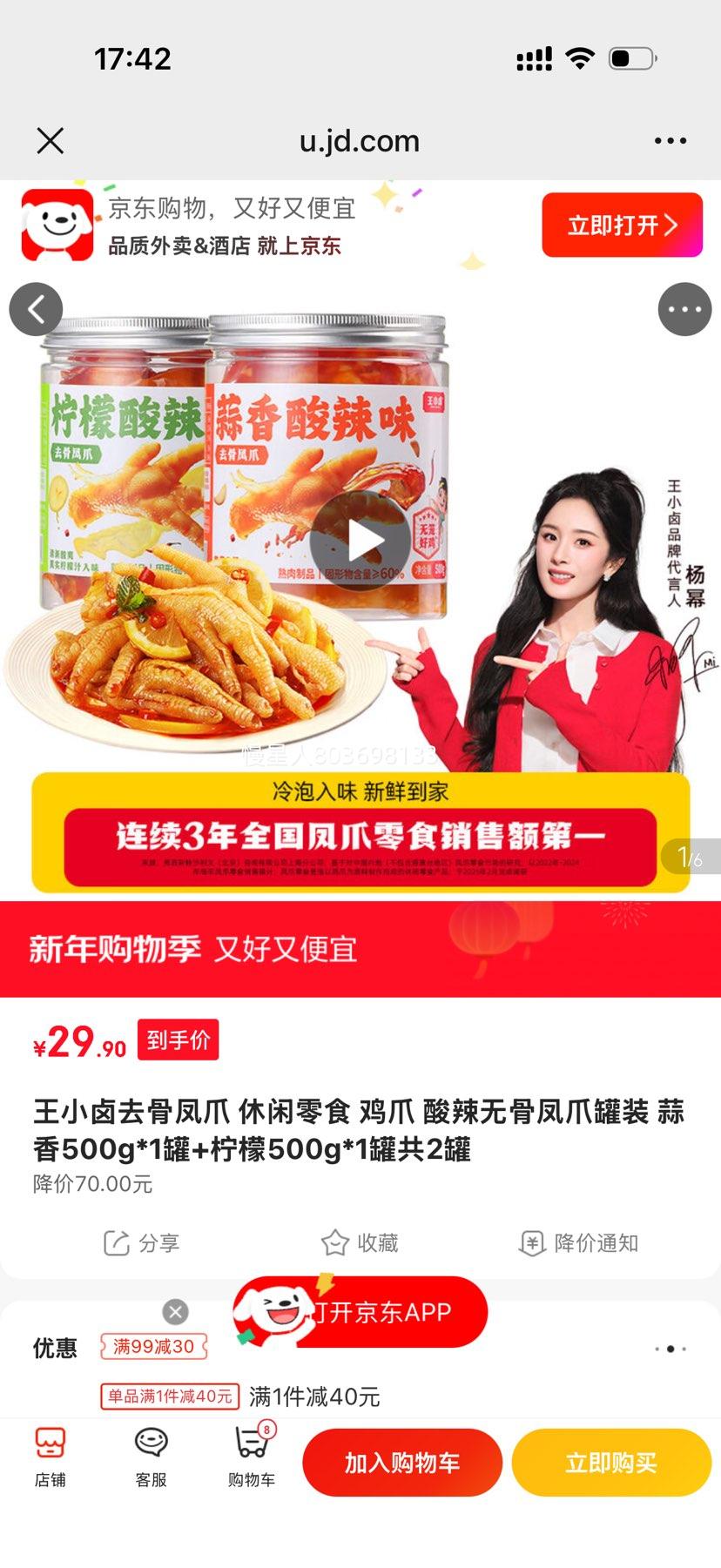
Task: Tap the 分享 share icon
Action: (143, 1243)
